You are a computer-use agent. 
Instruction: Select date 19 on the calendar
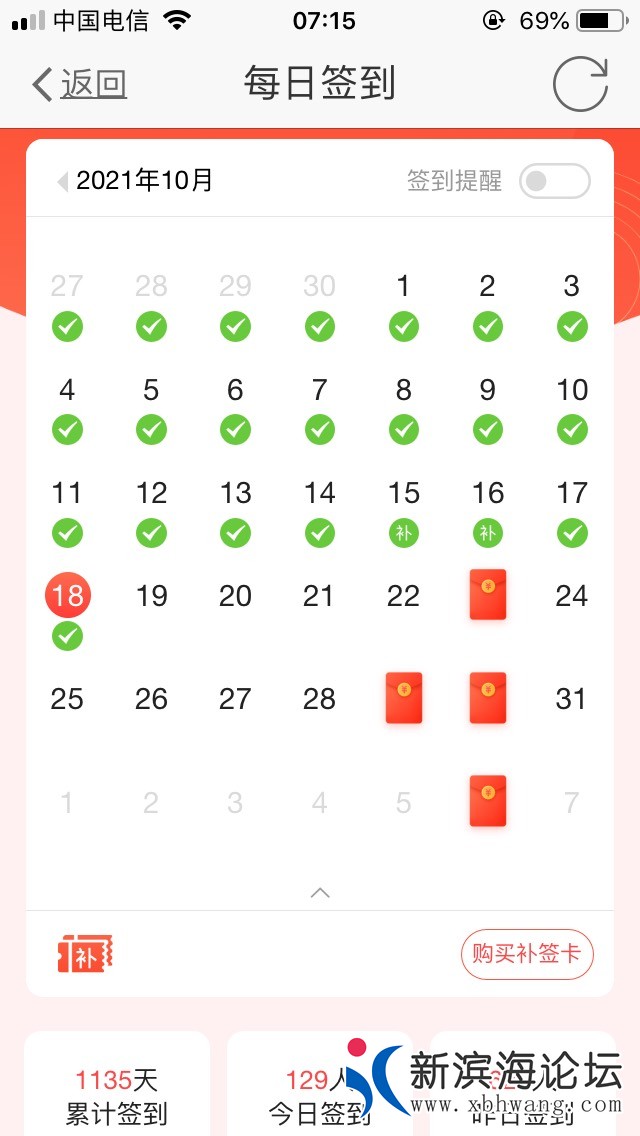151,596
